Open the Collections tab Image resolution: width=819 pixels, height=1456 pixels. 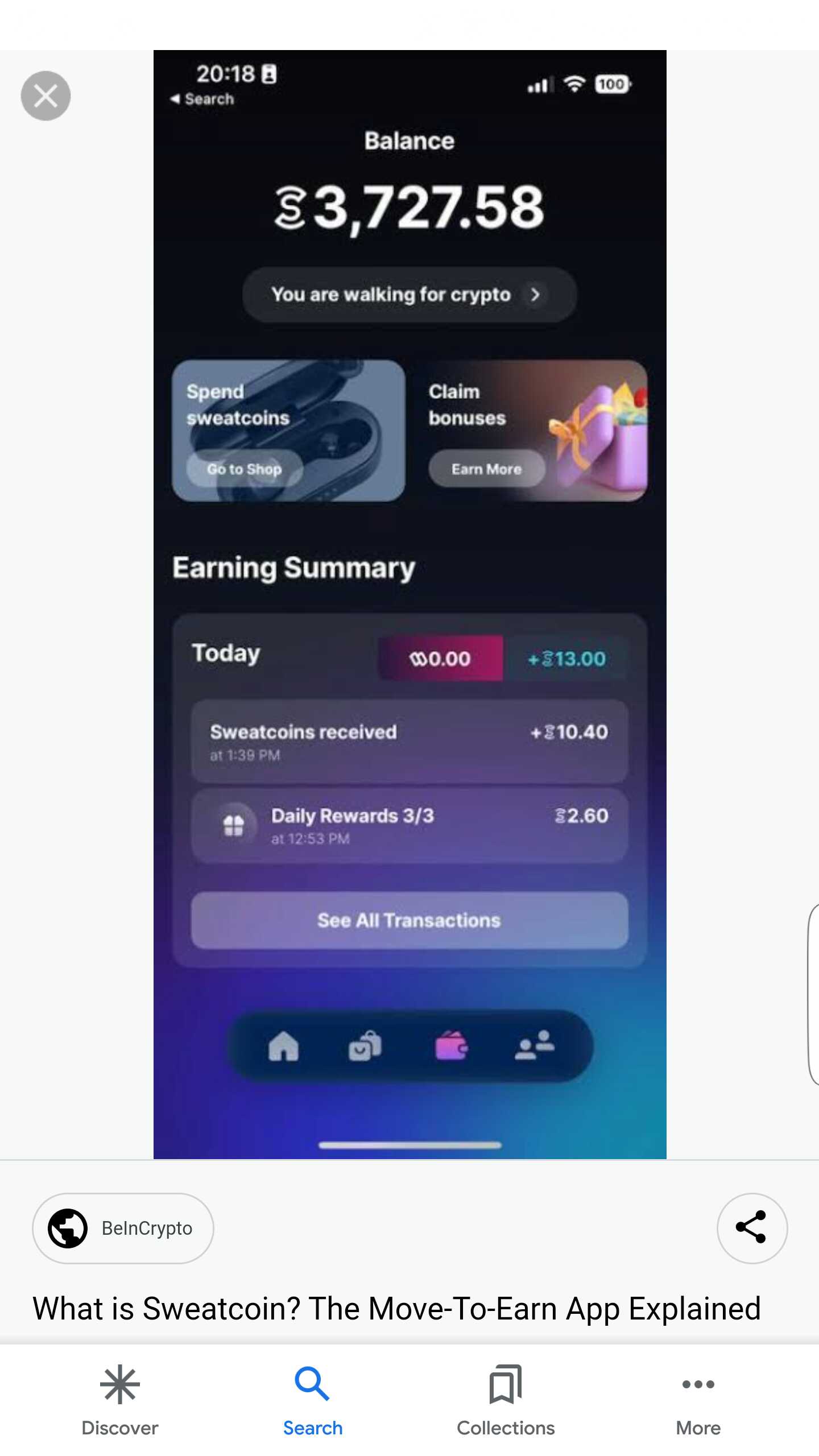pyautogui.click(x=506, y=1400)
